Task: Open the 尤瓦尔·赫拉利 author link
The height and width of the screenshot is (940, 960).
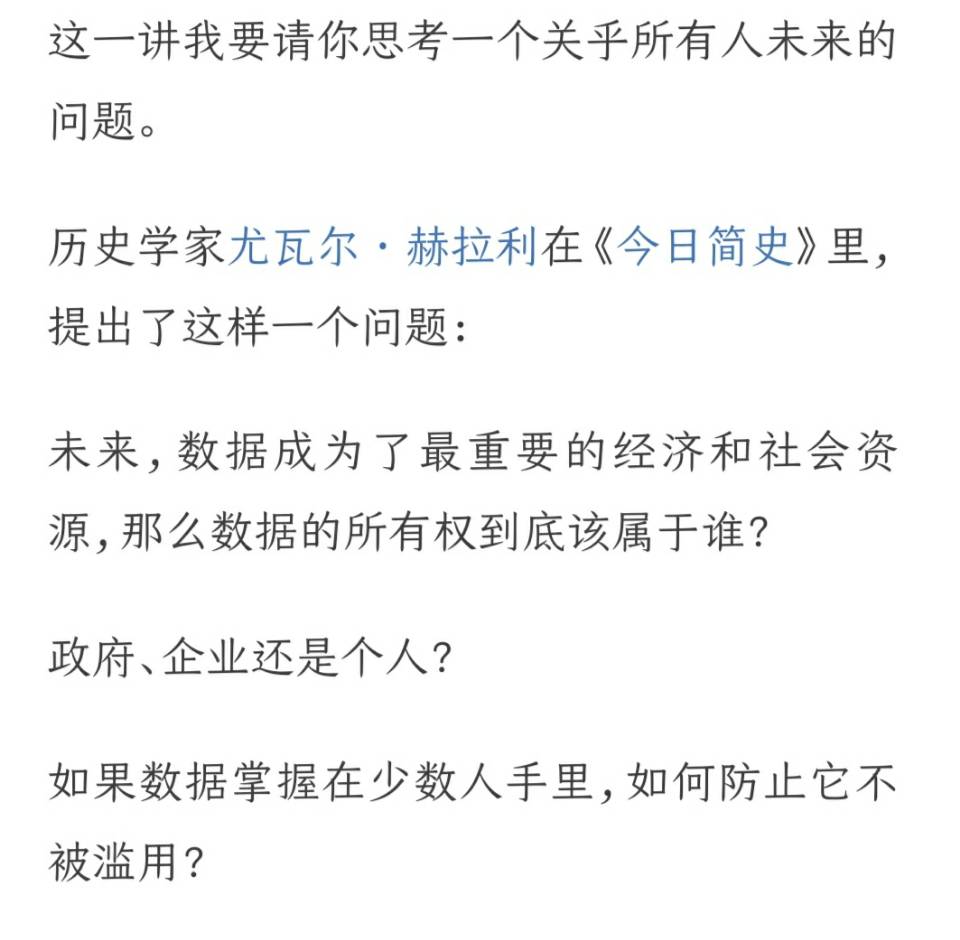Action: click(x=383, y=247)
